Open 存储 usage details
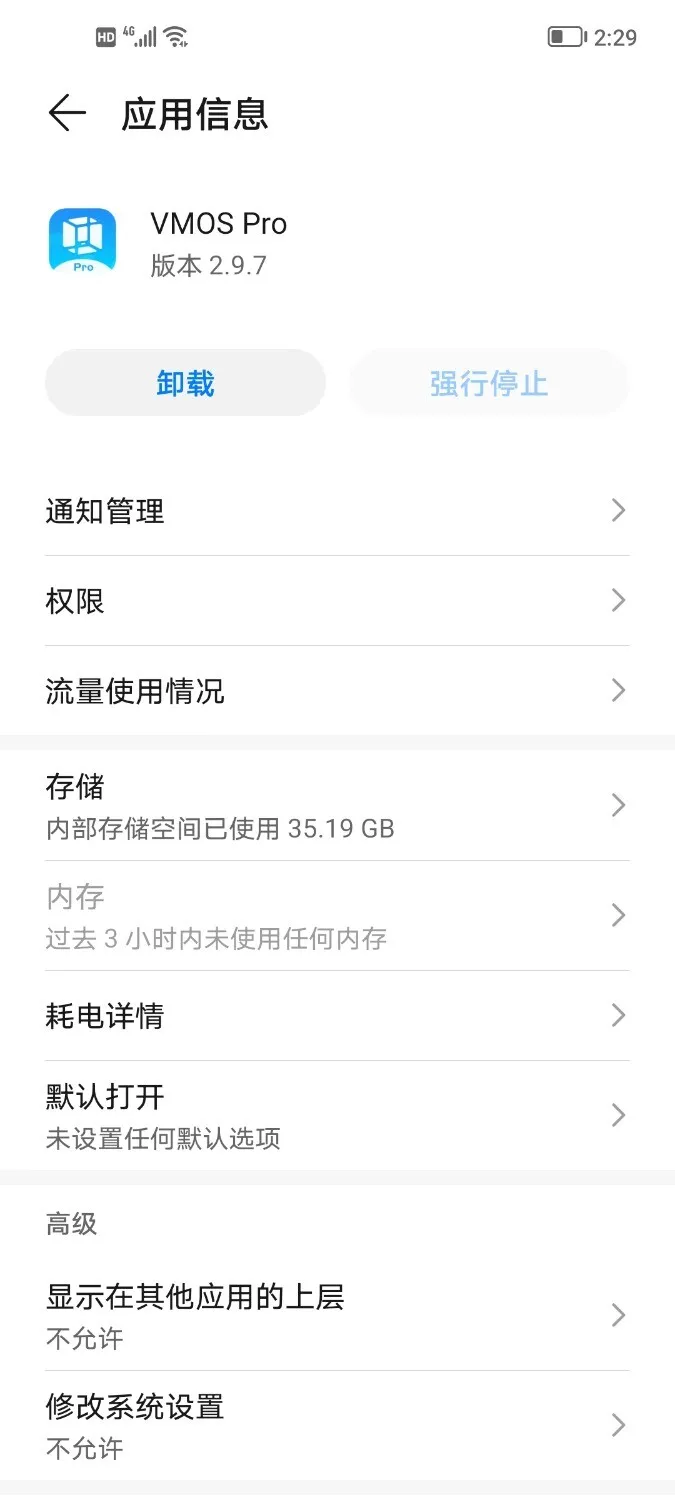The height and width of the screenshot is (1500, 675). [x=337, y=806]
